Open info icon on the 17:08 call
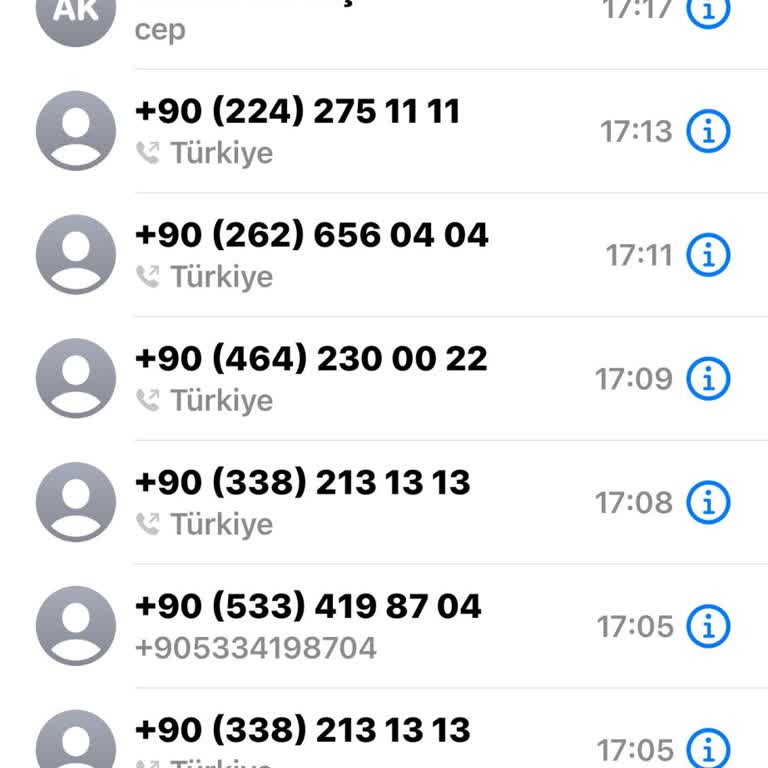Viewport: 768px width, 768px height. pos(708,502)
